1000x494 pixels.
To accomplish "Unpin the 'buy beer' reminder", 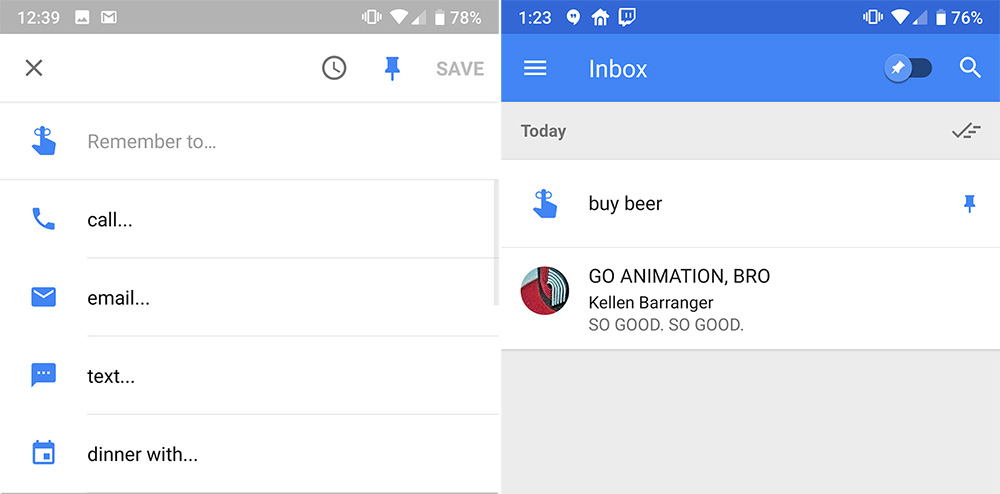I will coord(968,204).
